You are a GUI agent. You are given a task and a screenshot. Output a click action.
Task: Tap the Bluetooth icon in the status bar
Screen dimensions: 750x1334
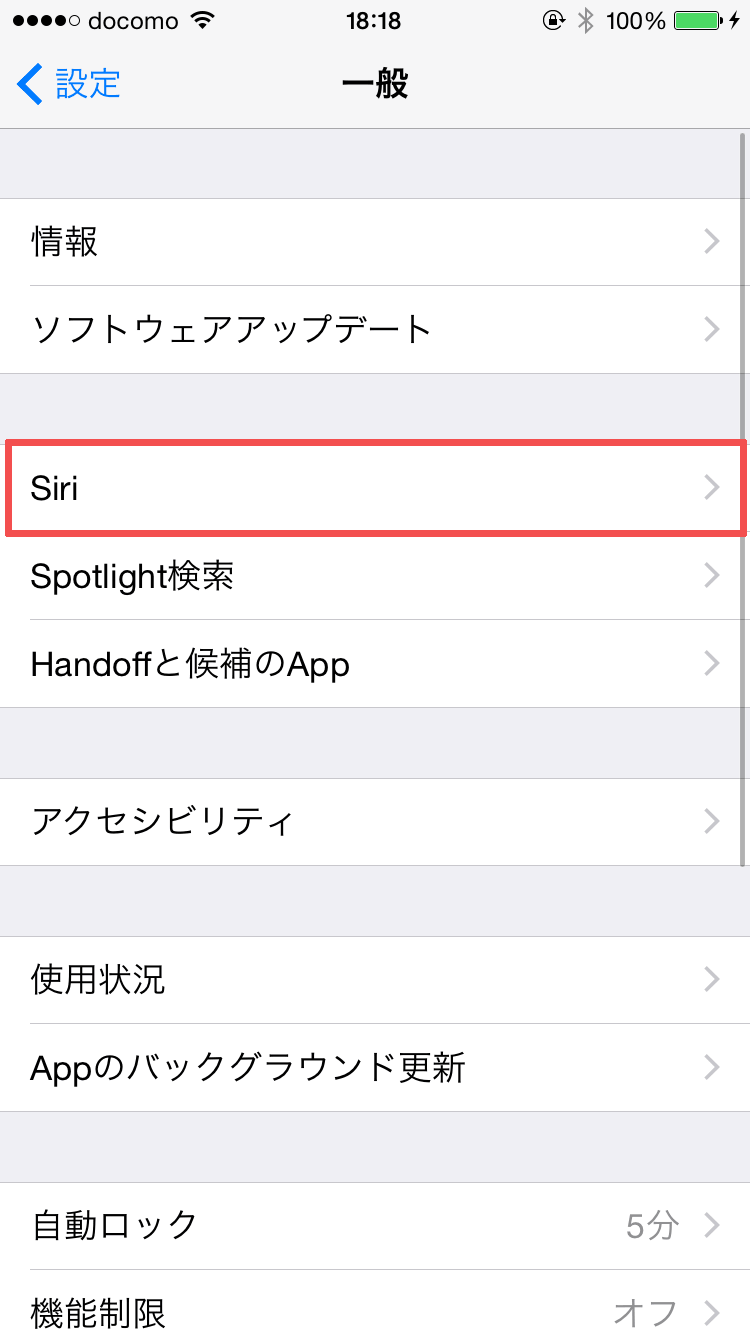click(584, 20)
